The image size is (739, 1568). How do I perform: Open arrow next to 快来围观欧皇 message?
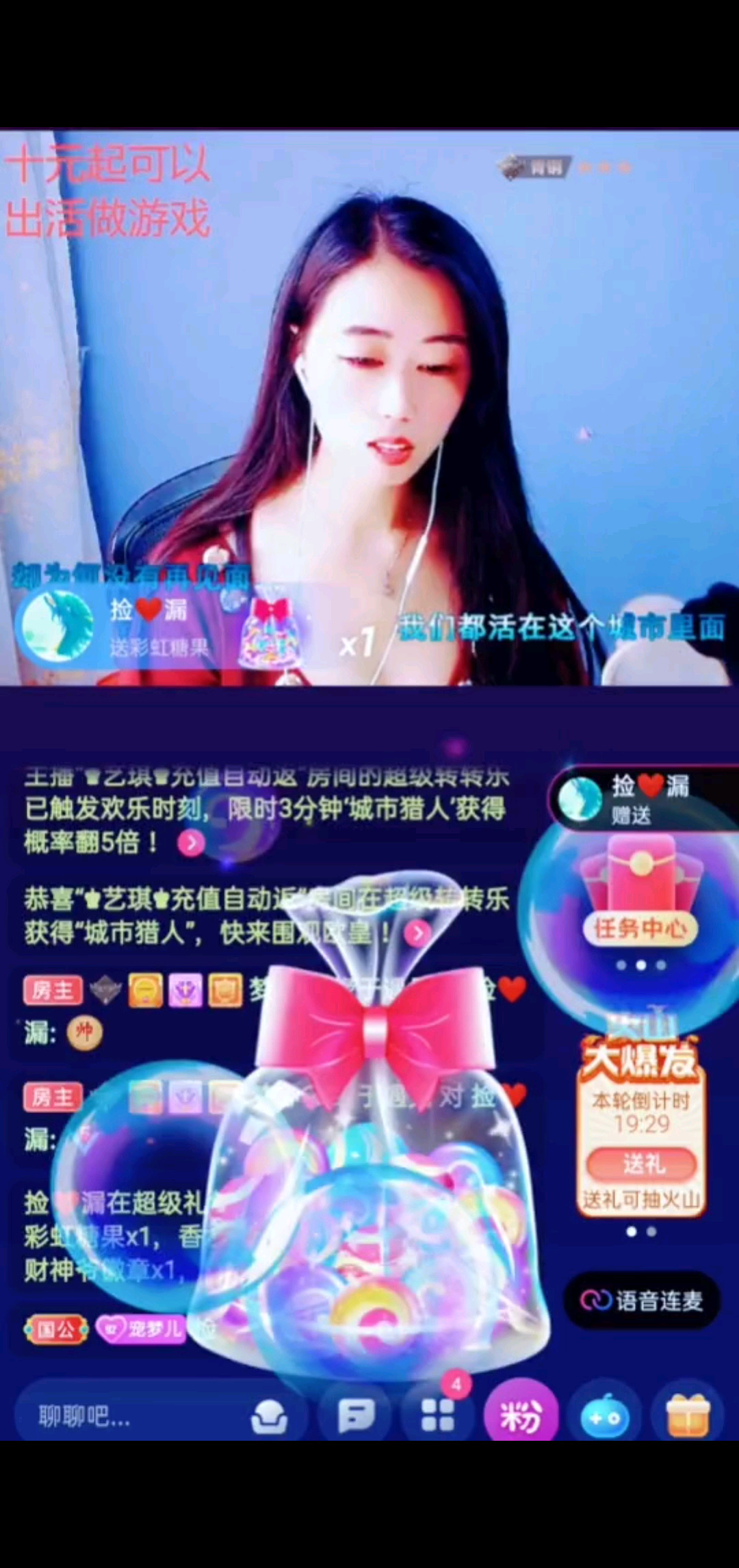417,932
